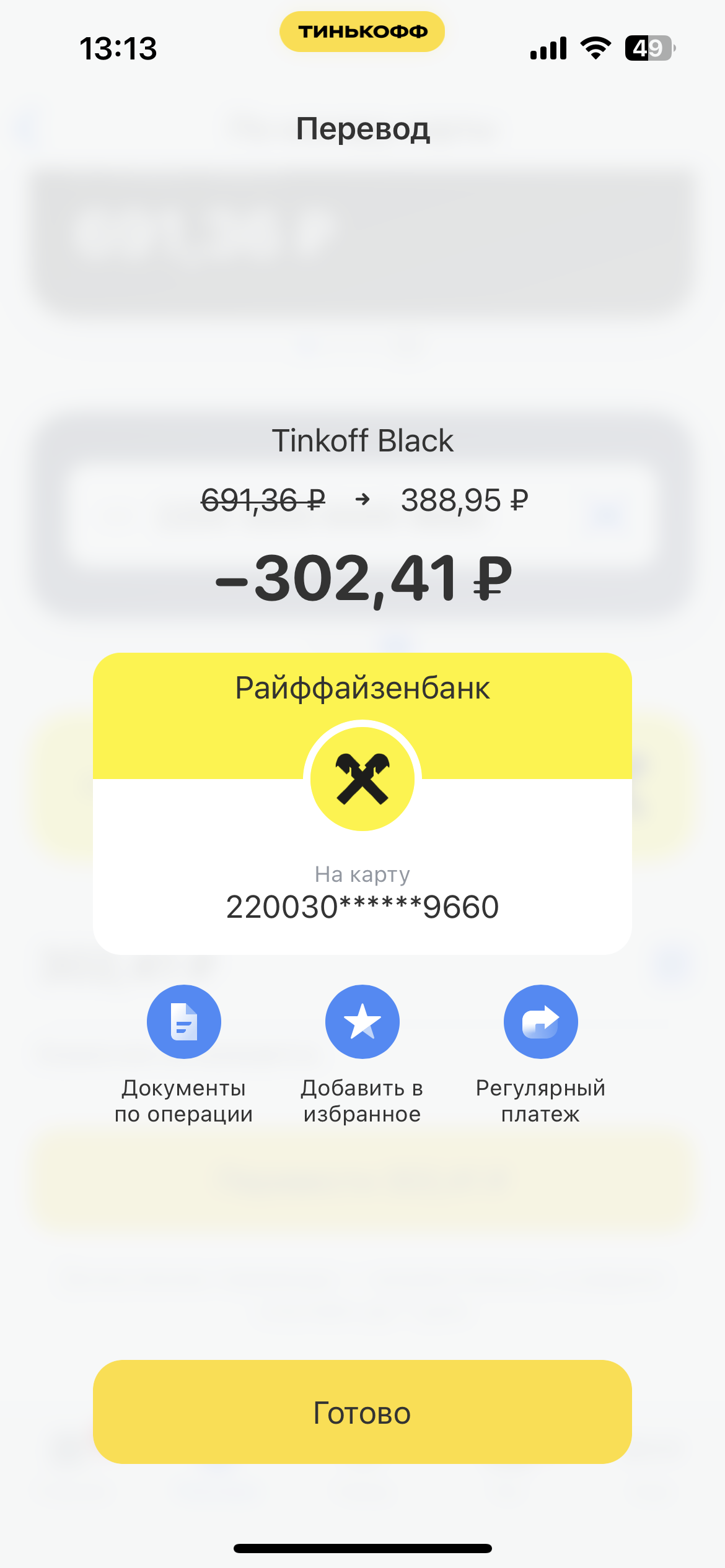
Task: Tap the Тинькофф pill at top
Action: (x=362, y=32)
